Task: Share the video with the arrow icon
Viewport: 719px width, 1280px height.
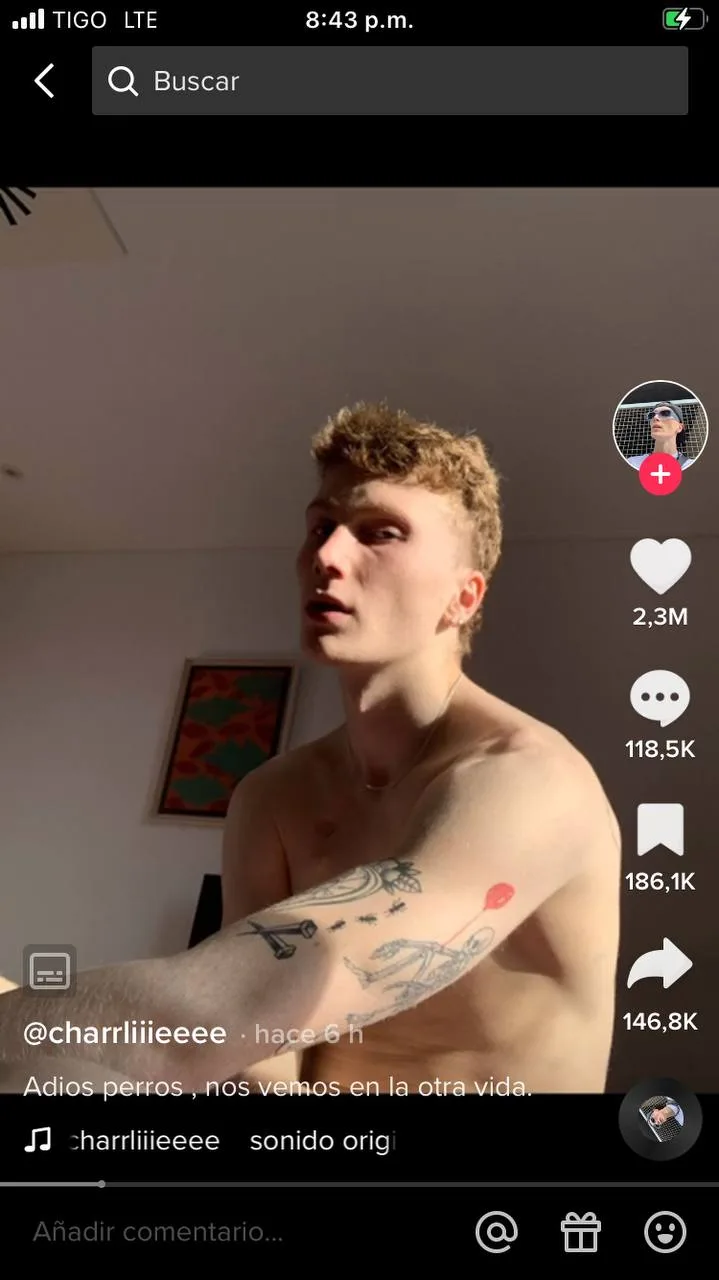Action: pos(660,966)
